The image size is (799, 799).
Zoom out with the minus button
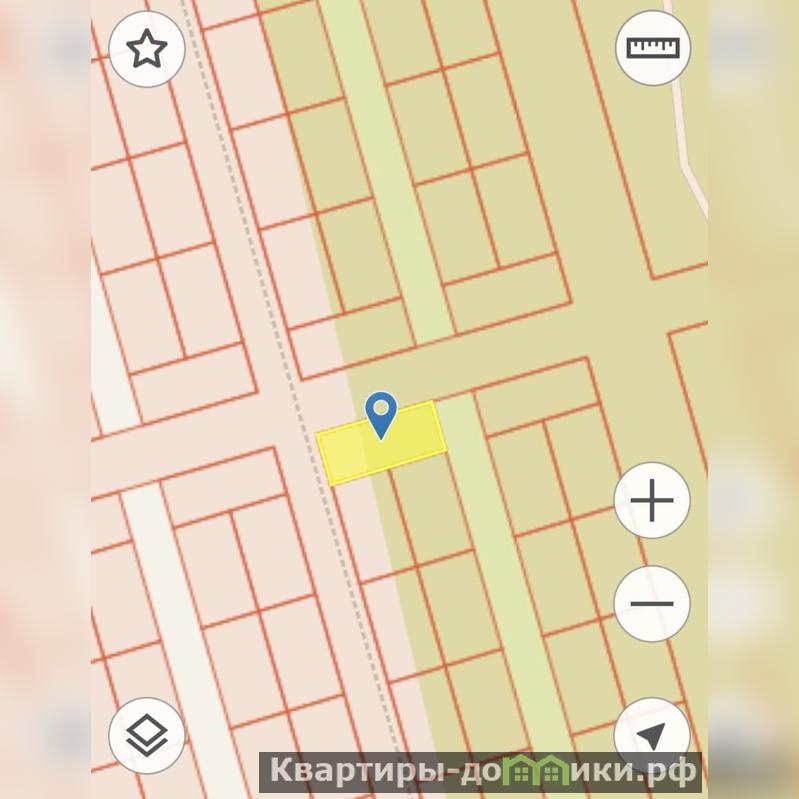[652, 604]
